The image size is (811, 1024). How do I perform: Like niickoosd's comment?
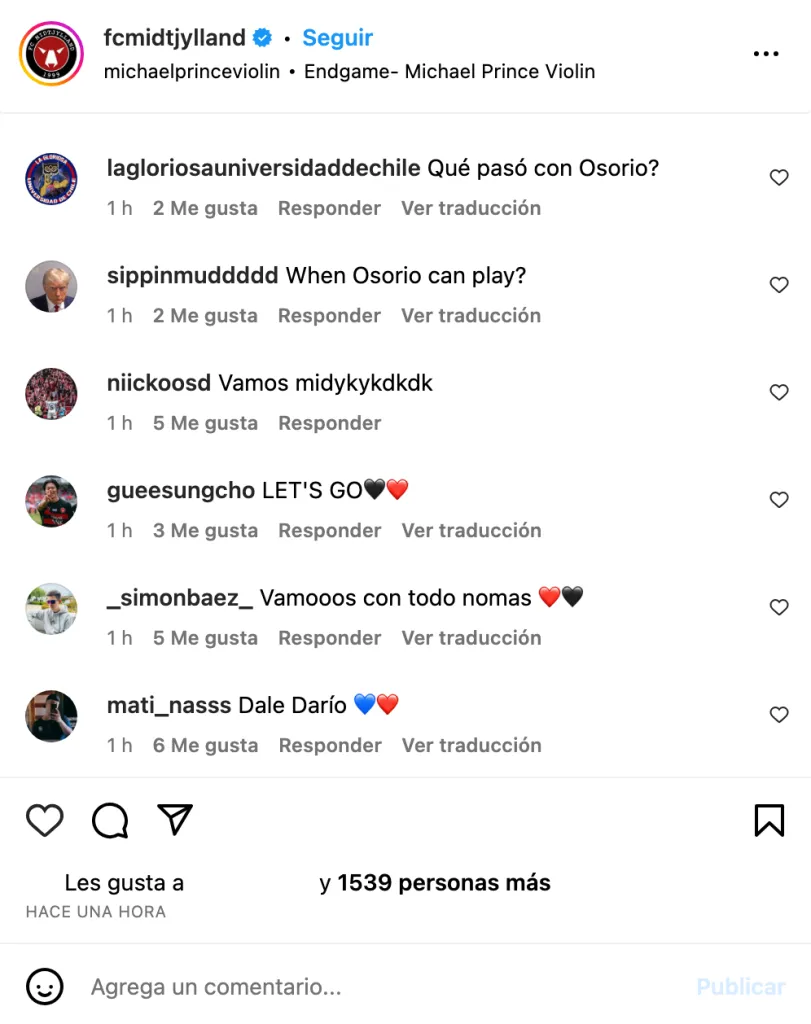pyautogui.click(x=779, y=392)
